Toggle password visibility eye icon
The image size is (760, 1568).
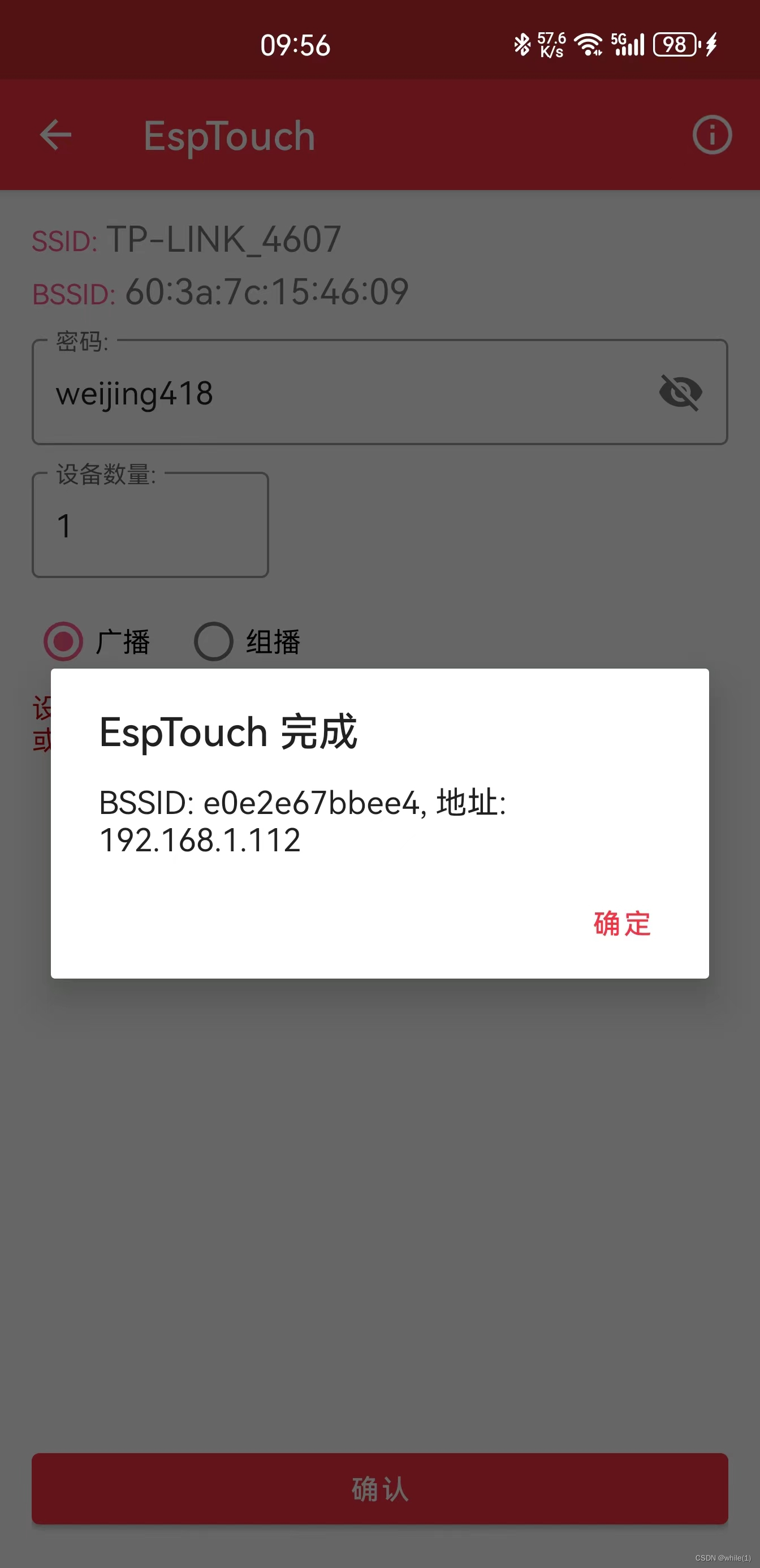coord(680,393)
